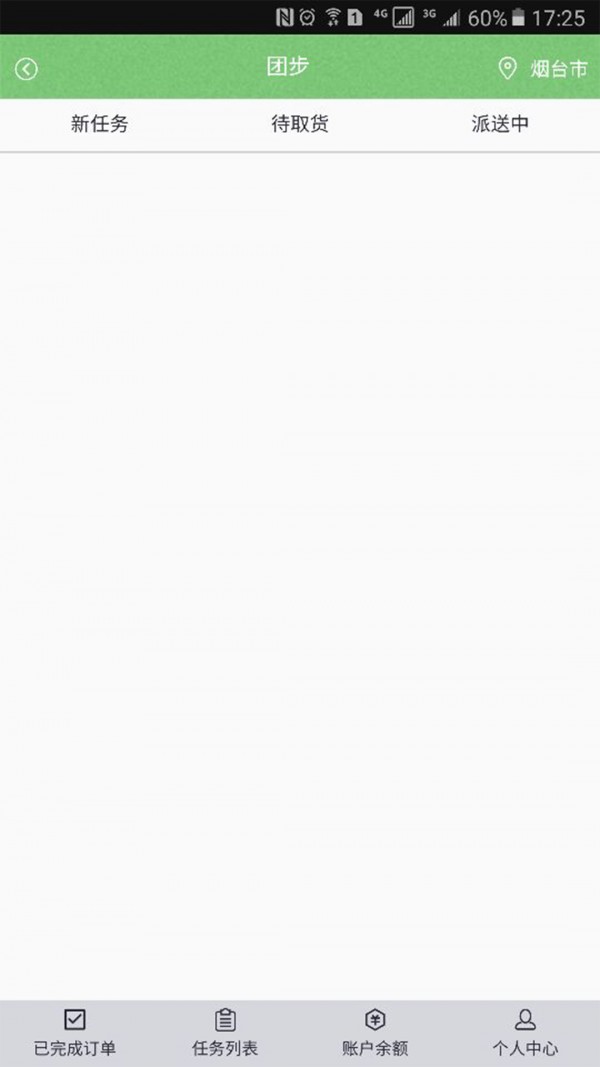Open the 待取货 tab
Image resolution: width=600 pixels, height=1067 pixels.
point(300,125)
